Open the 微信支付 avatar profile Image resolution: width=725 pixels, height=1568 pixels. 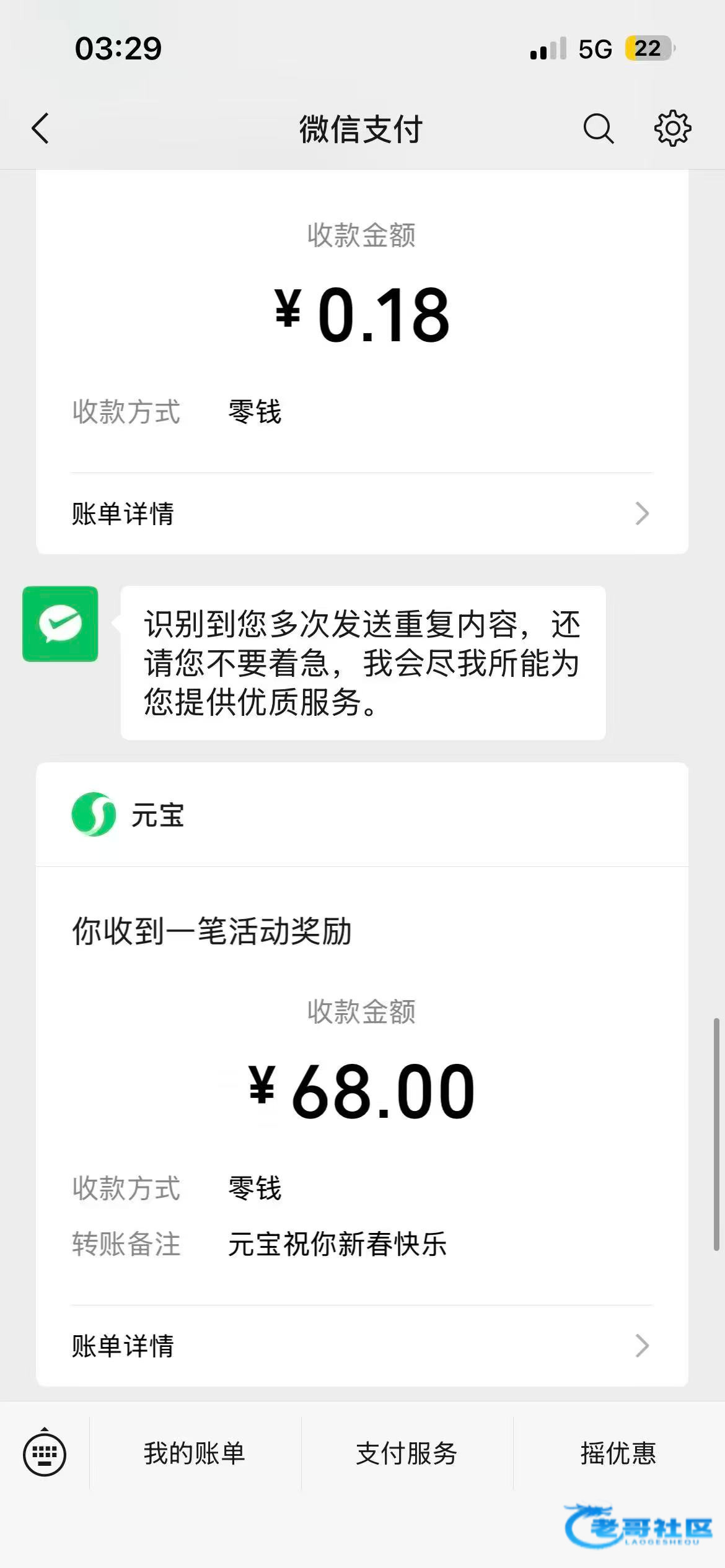pyautogui.click(x=60, y=624)
